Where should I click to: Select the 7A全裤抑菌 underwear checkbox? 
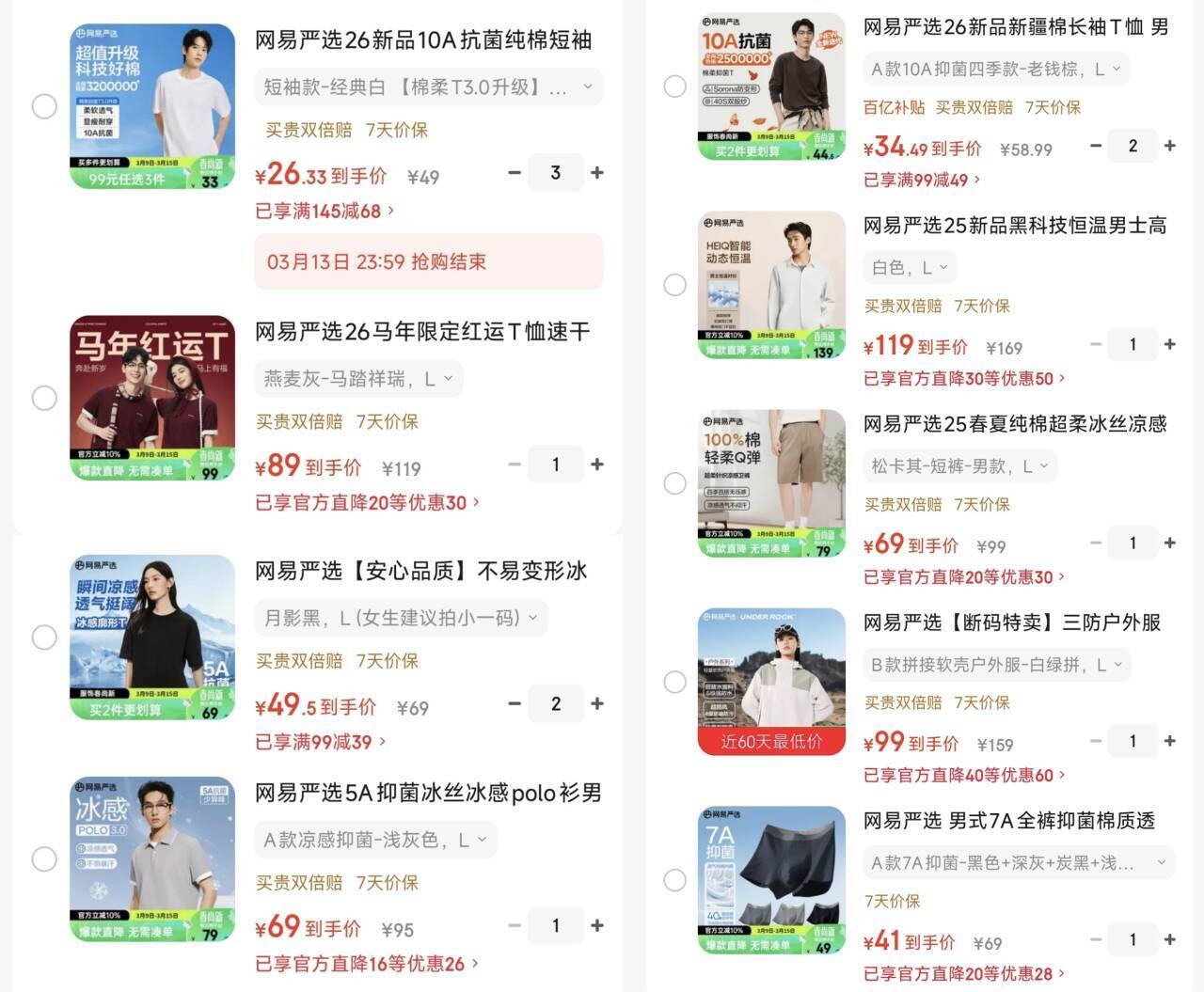[x=674, y=880]
